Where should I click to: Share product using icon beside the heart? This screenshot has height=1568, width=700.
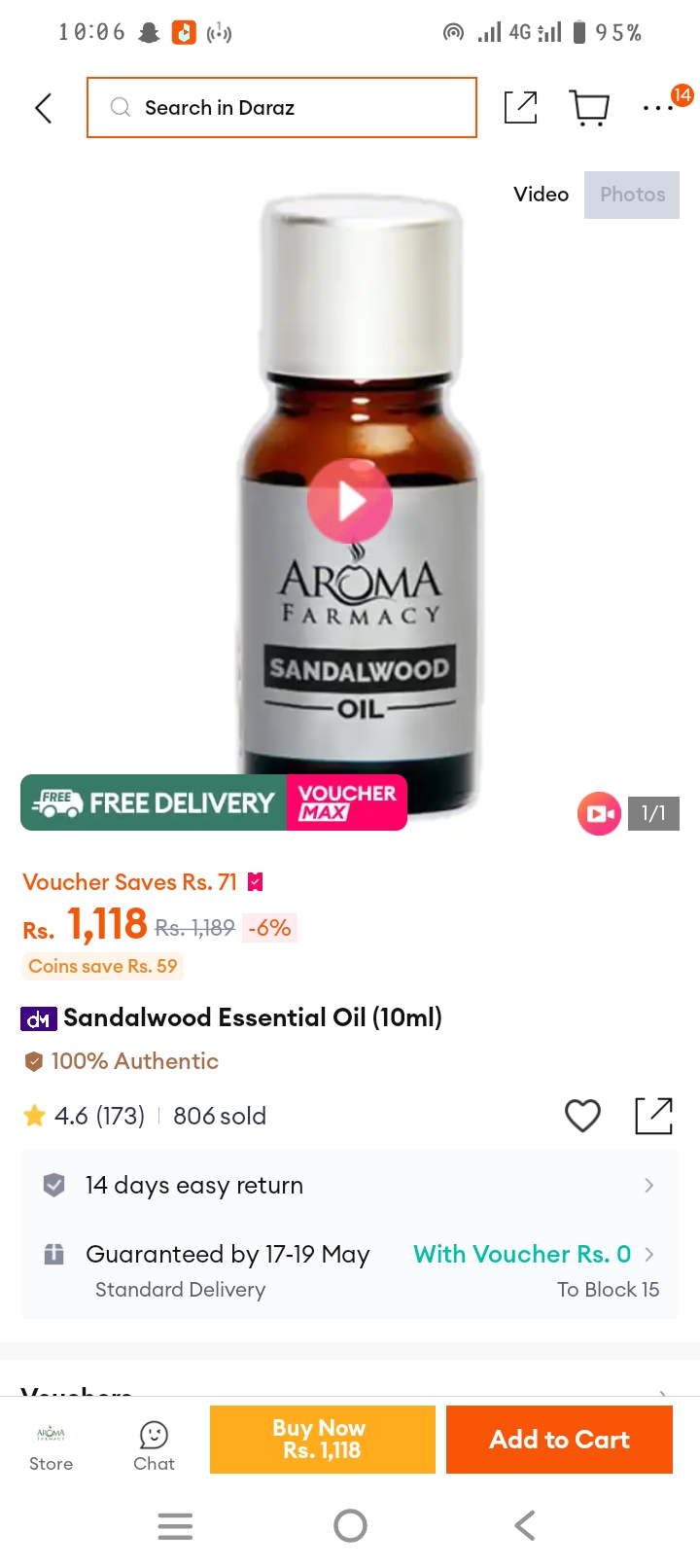pos(654,1116)
